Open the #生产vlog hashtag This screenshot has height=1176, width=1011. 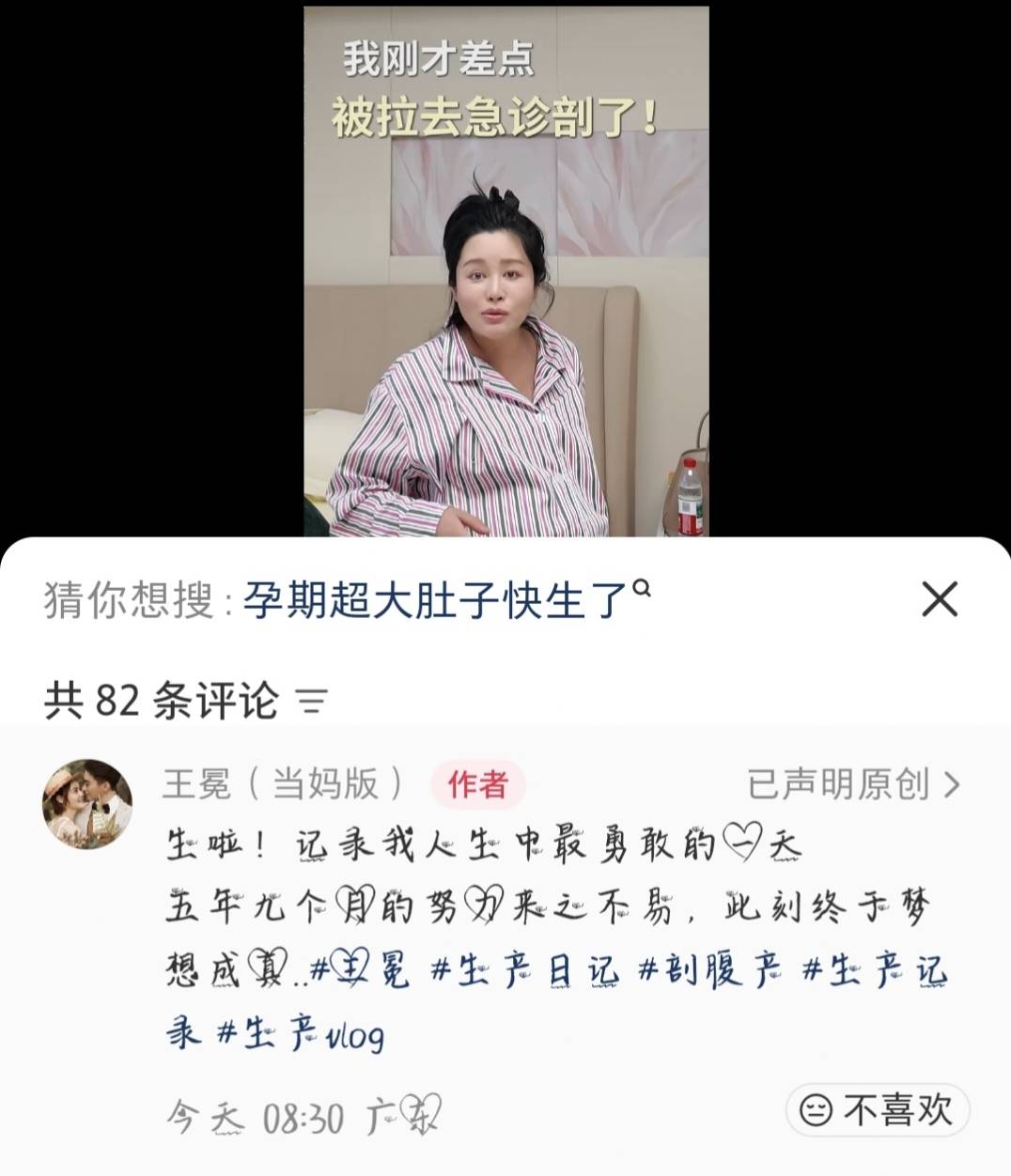click(301, 1034)
